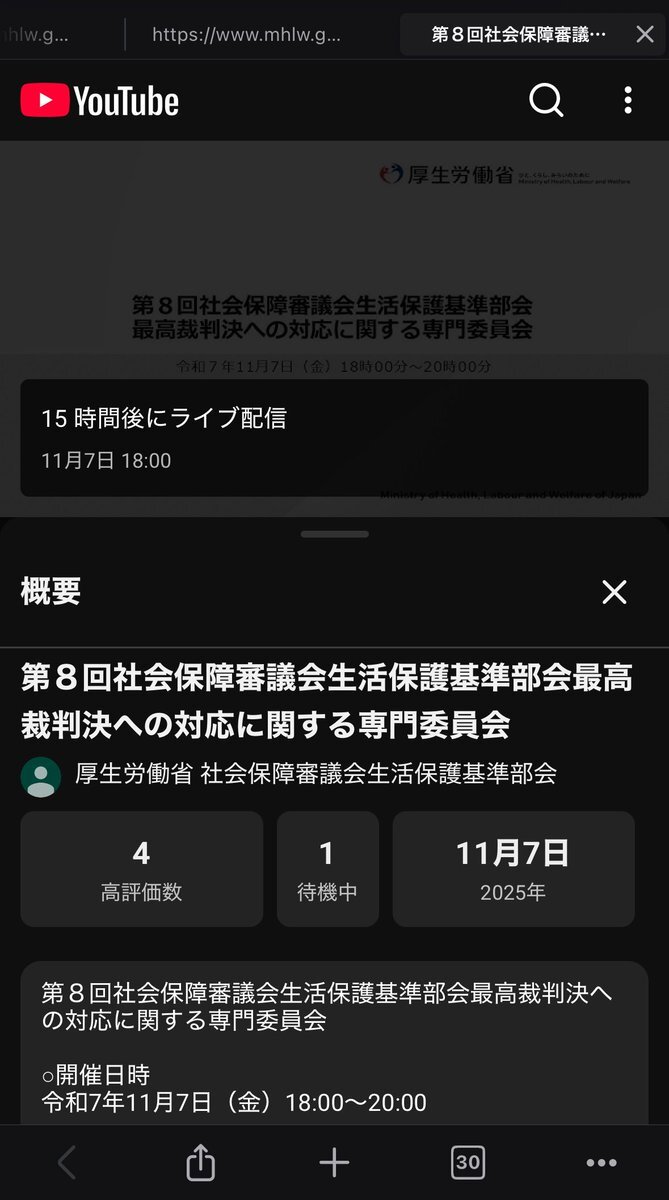The width and height of the screenshot is (669, 1200).
Task: Close the current browser tab
Action: (x=645, y=35)
